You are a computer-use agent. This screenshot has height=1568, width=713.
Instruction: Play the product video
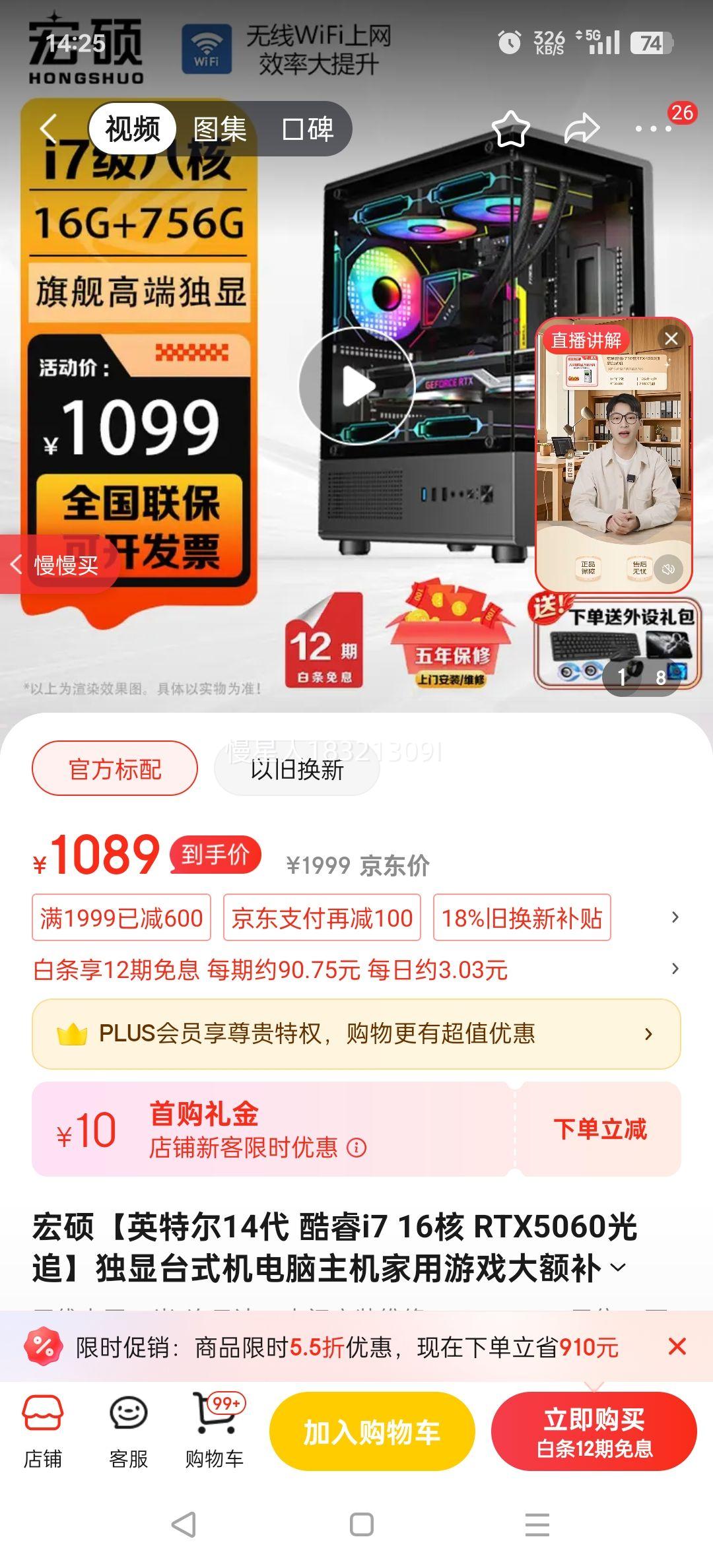point(356,385)
